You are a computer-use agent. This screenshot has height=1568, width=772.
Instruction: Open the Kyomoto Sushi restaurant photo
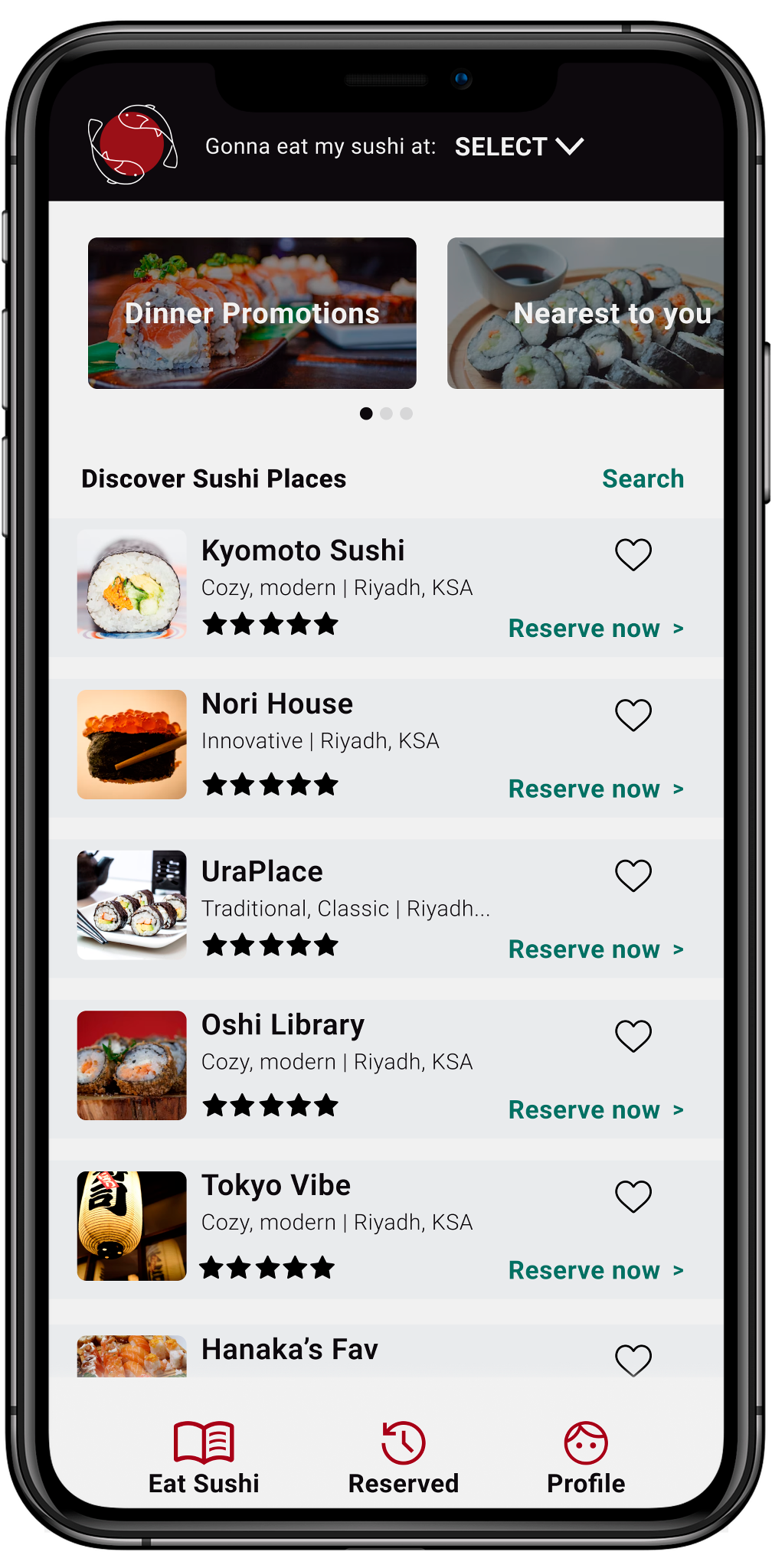132,584
